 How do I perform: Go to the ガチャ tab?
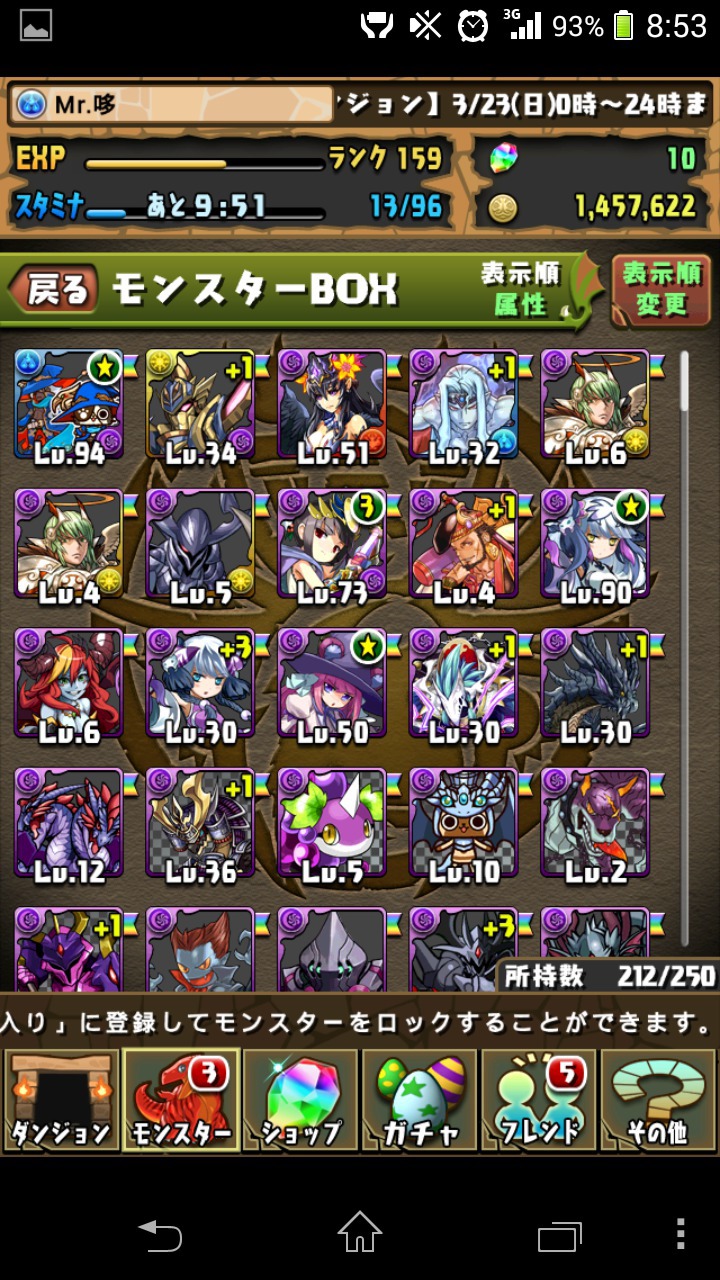tap(420, 1100)
